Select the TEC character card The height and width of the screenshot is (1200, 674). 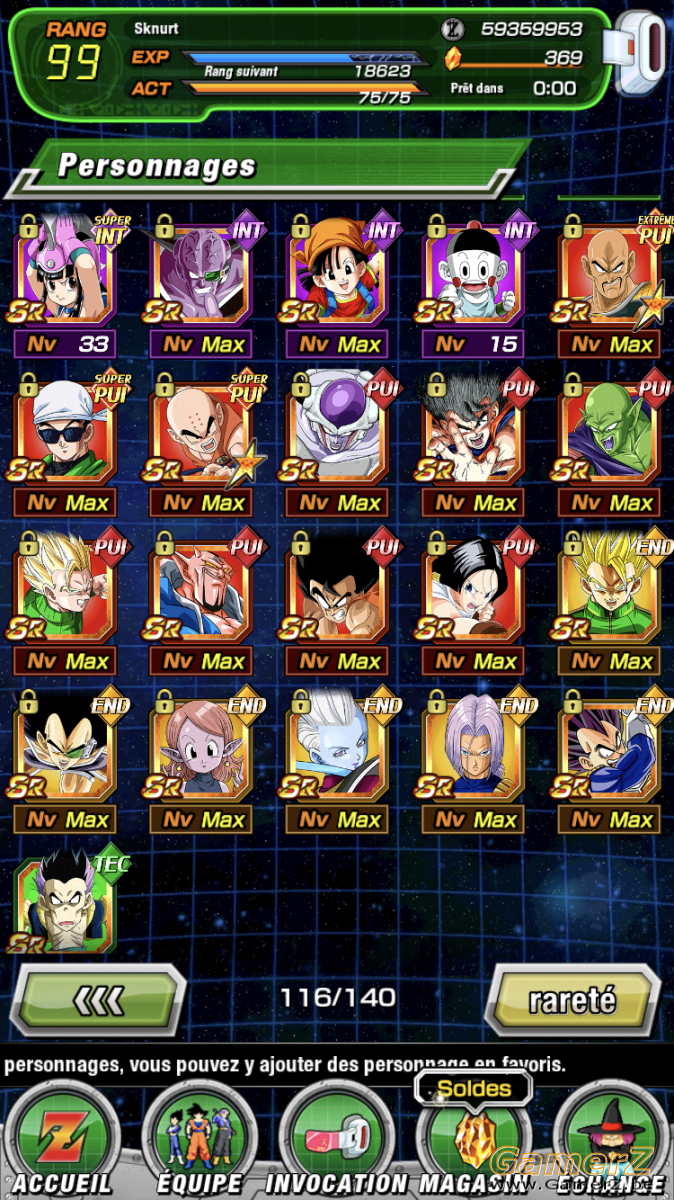click(x=65, y=903)
